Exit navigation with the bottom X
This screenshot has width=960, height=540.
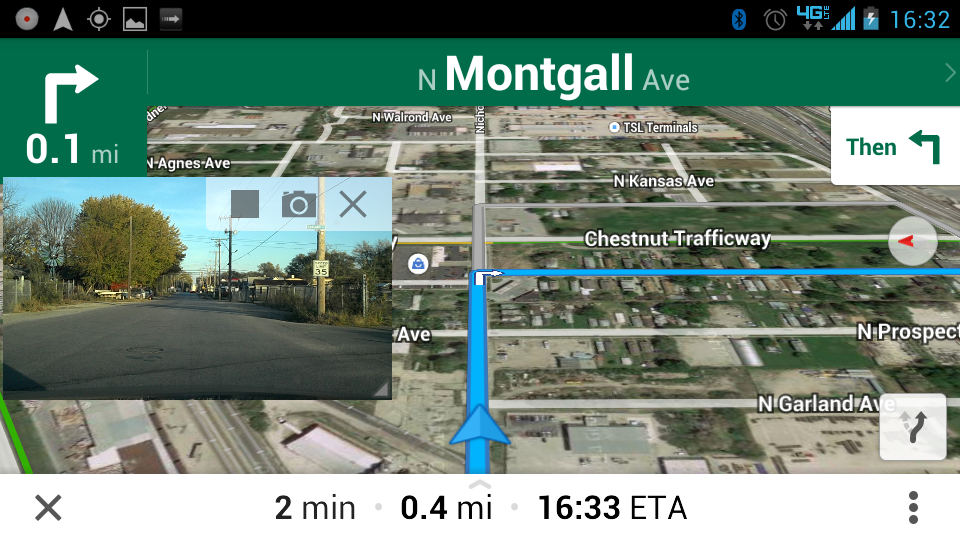(47, 508)
